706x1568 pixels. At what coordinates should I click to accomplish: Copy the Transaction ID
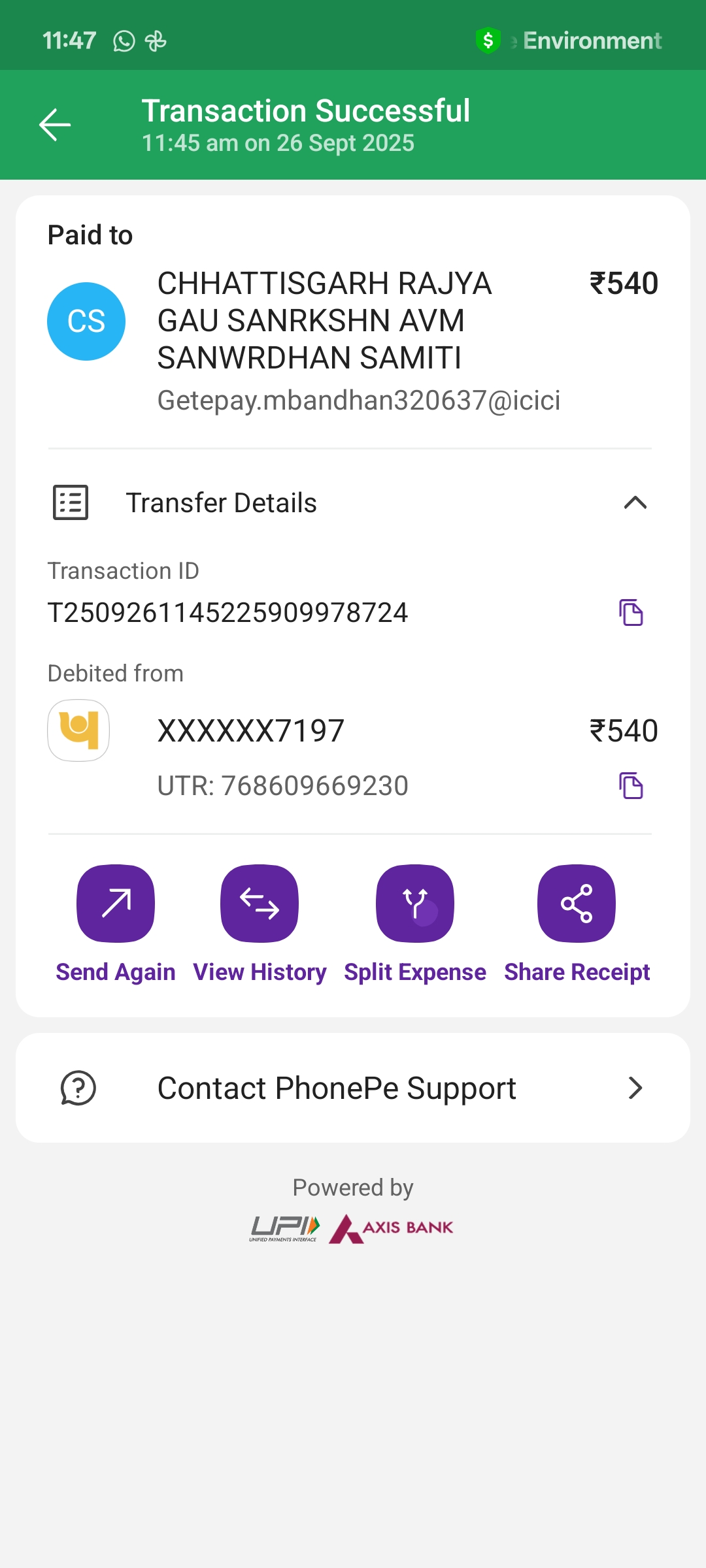point(631,613)
